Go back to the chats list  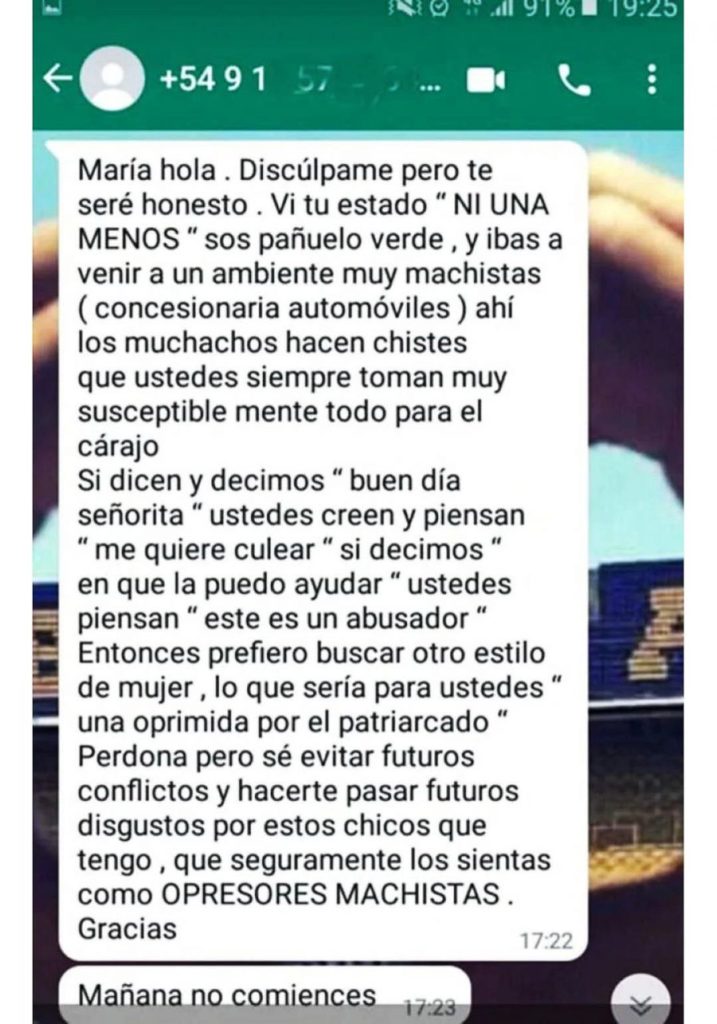59,79
